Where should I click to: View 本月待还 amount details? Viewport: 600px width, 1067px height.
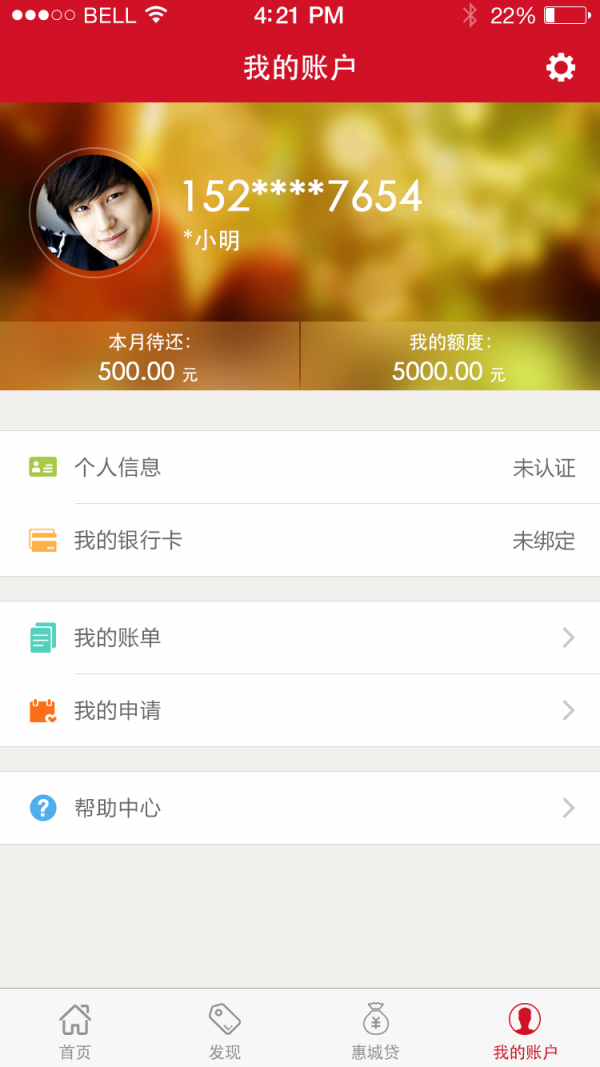click(150, 356)
